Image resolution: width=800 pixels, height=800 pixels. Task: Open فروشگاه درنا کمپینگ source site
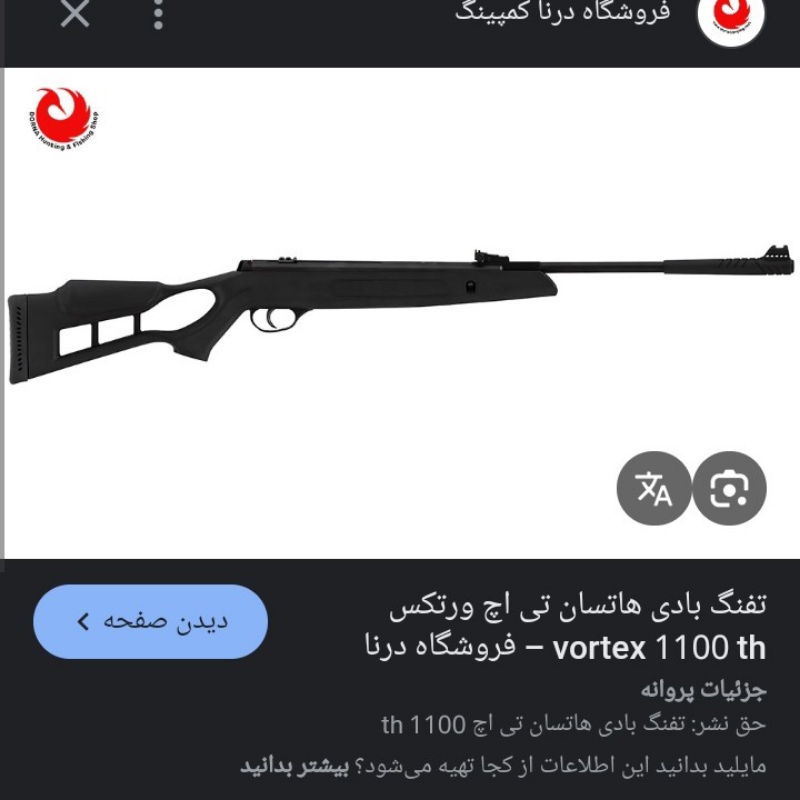tap(561, 14)
